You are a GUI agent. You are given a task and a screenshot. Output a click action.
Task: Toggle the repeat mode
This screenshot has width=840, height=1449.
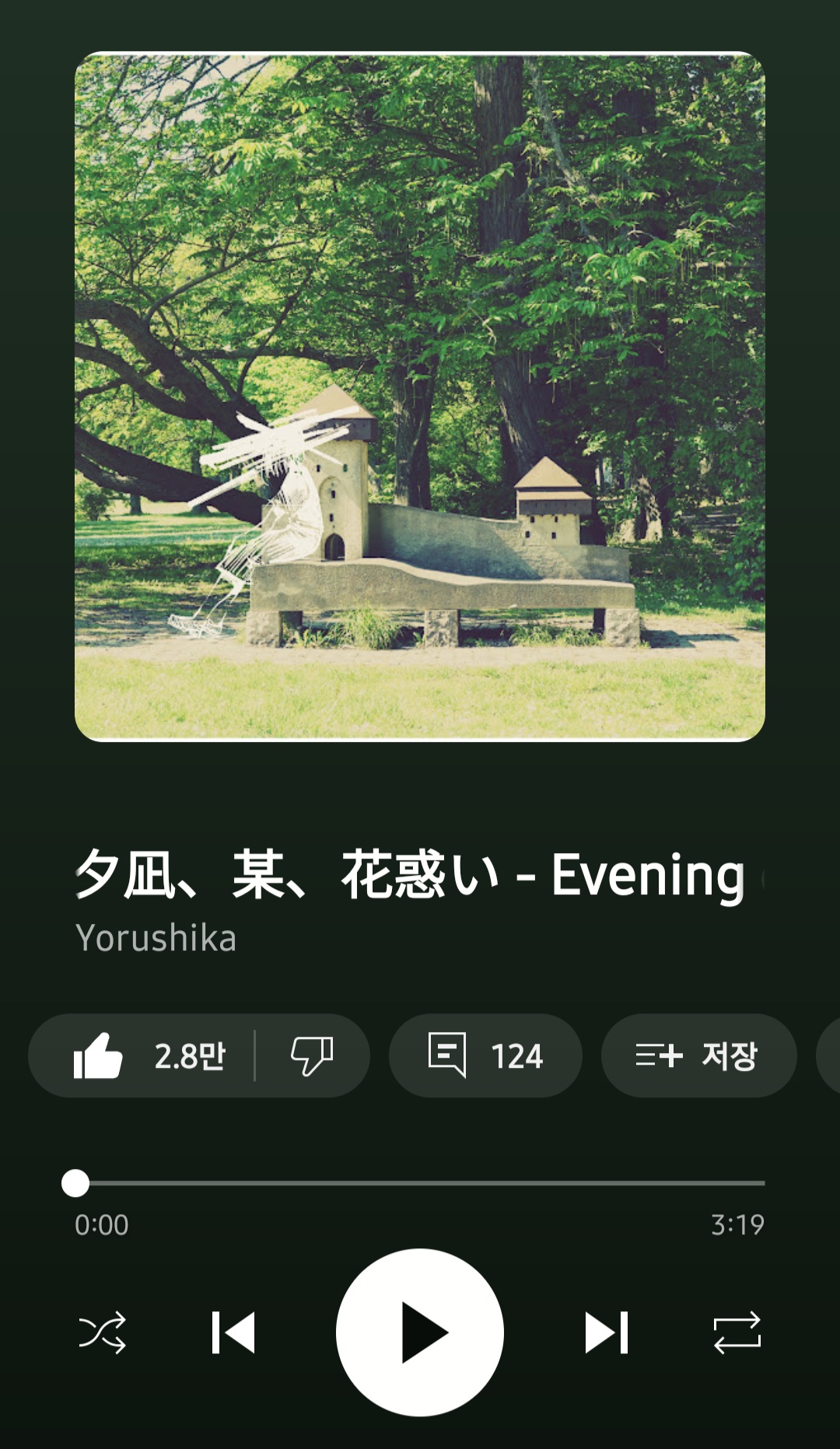click(x=737, y=1332)
